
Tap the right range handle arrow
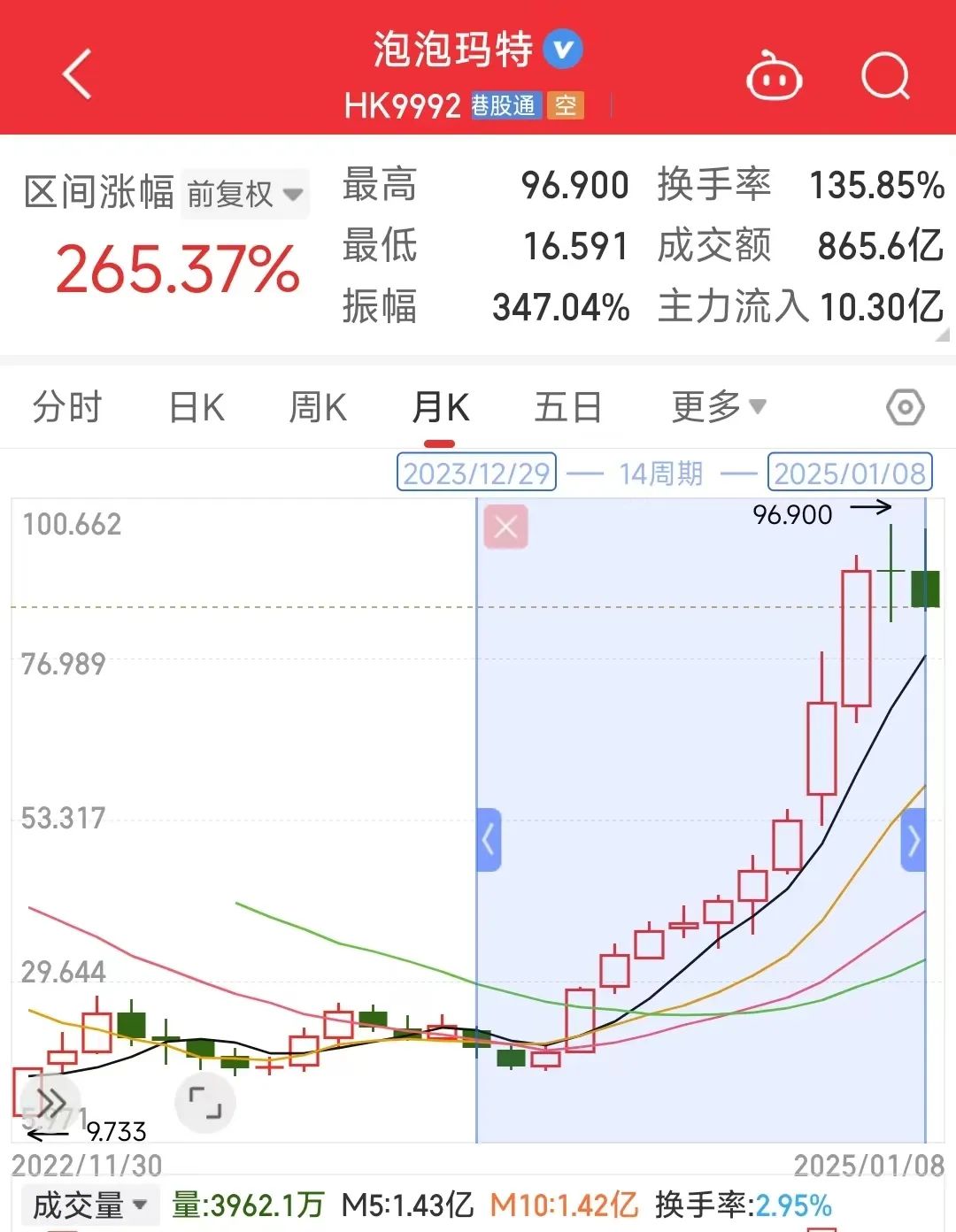point(914,839)
